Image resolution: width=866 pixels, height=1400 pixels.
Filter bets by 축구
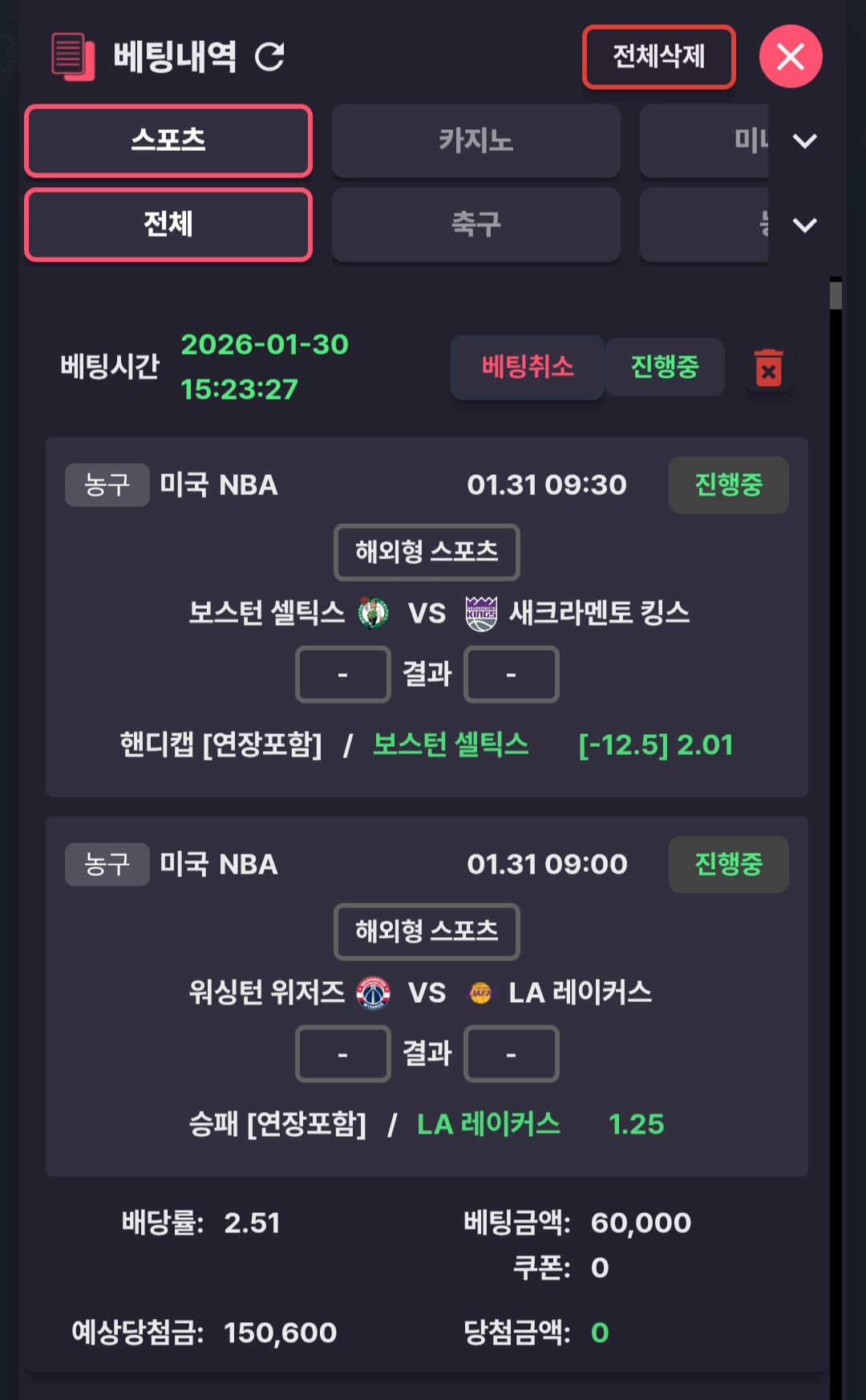[475, 225]
